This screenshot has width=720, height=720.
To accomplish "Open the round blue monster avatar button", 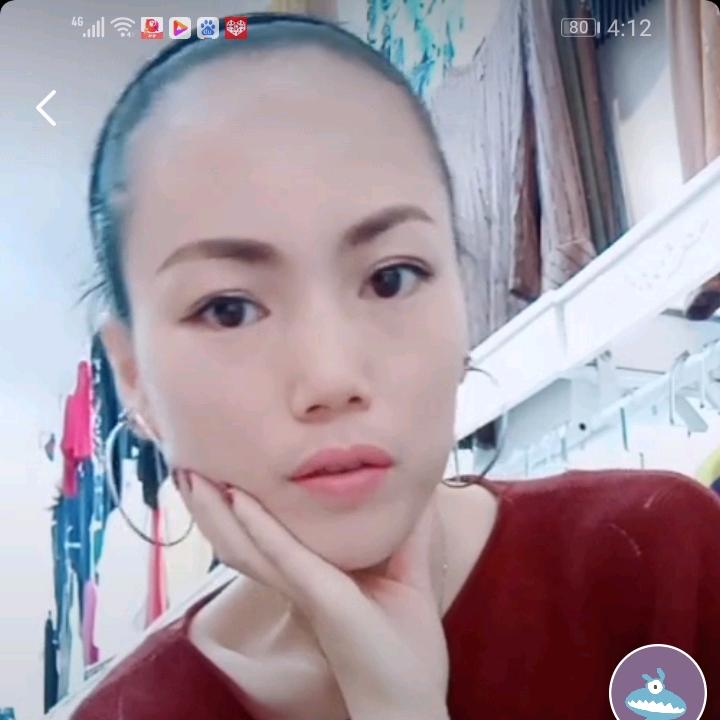I will click(x=658, y=685).
